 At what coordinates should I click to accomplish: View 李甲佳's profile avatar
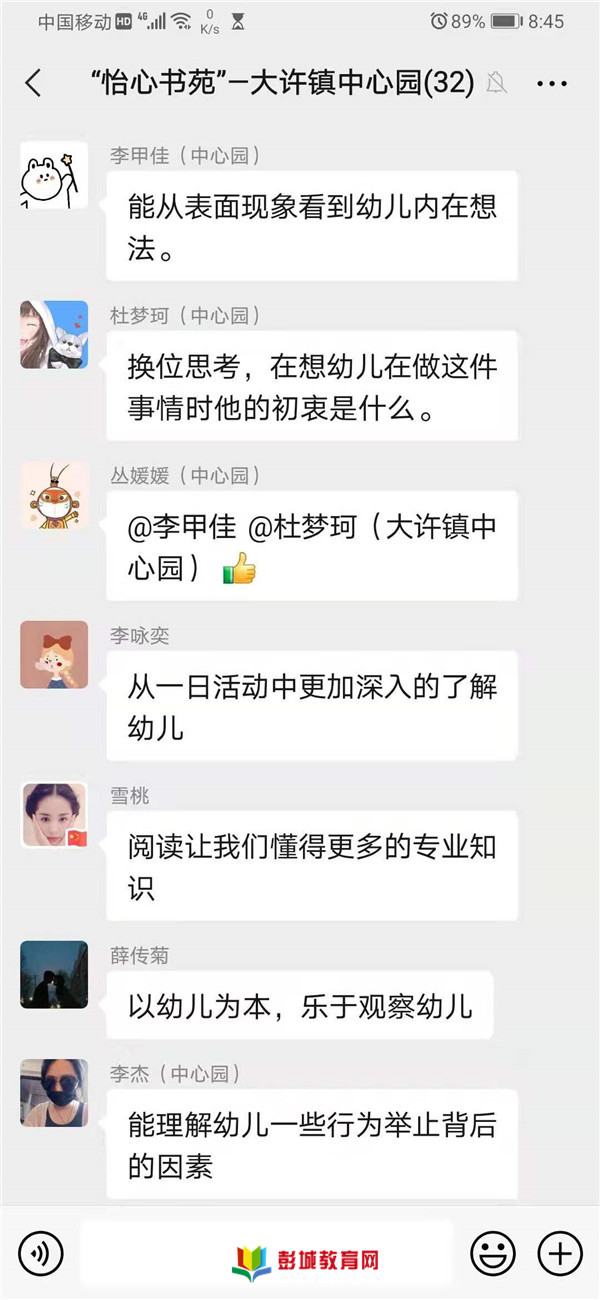(x=54, y=176)
